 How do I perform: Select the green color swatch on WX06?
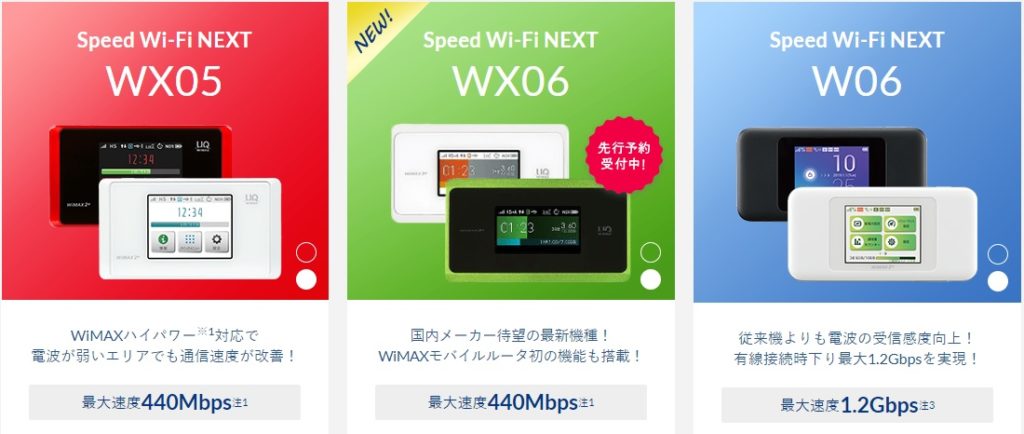click(x=651, y=253)
